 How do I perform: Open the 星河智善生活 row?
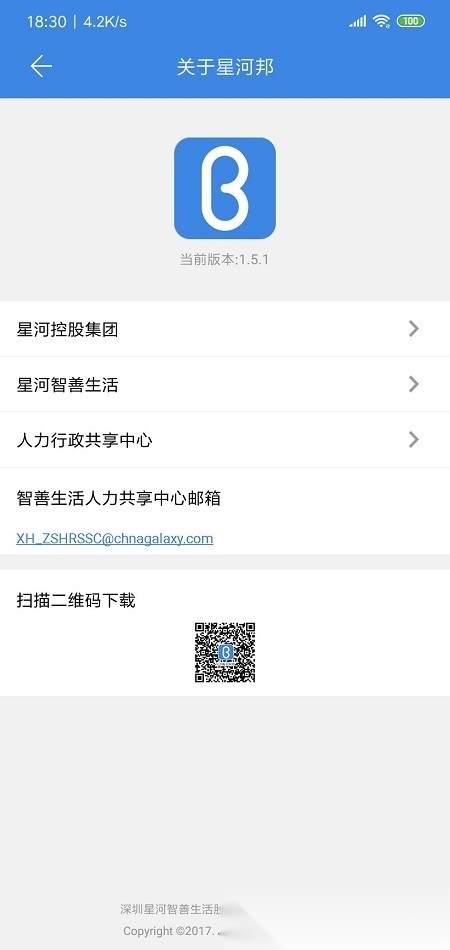pos(225,384)
